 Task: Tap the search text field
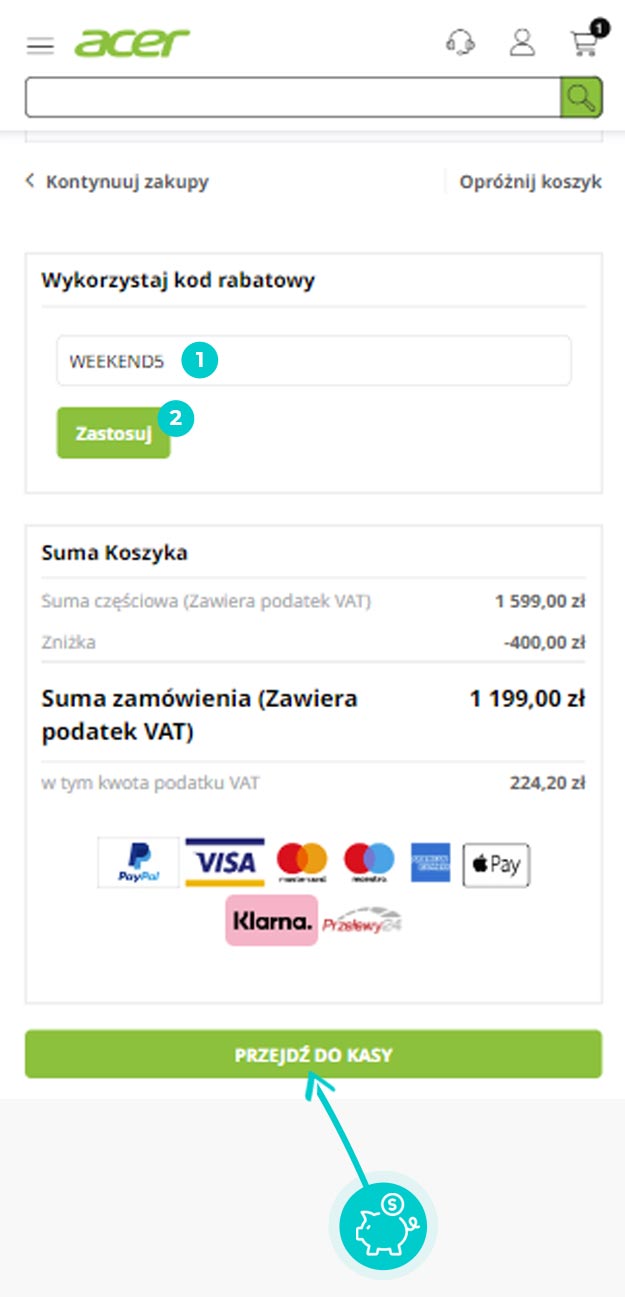click(293, 97)
